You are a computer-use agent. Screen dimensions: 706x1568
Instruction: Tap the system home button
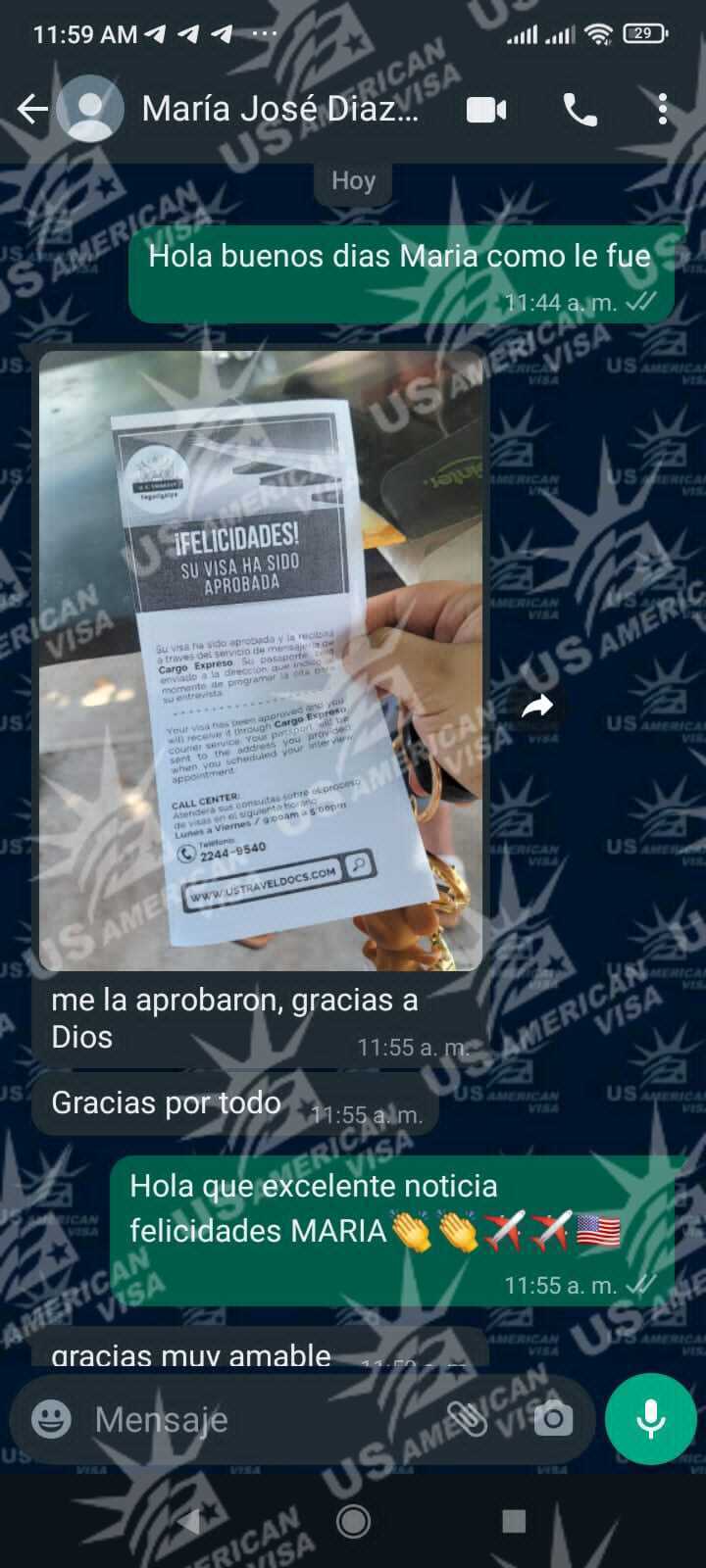click(353, 1521)
